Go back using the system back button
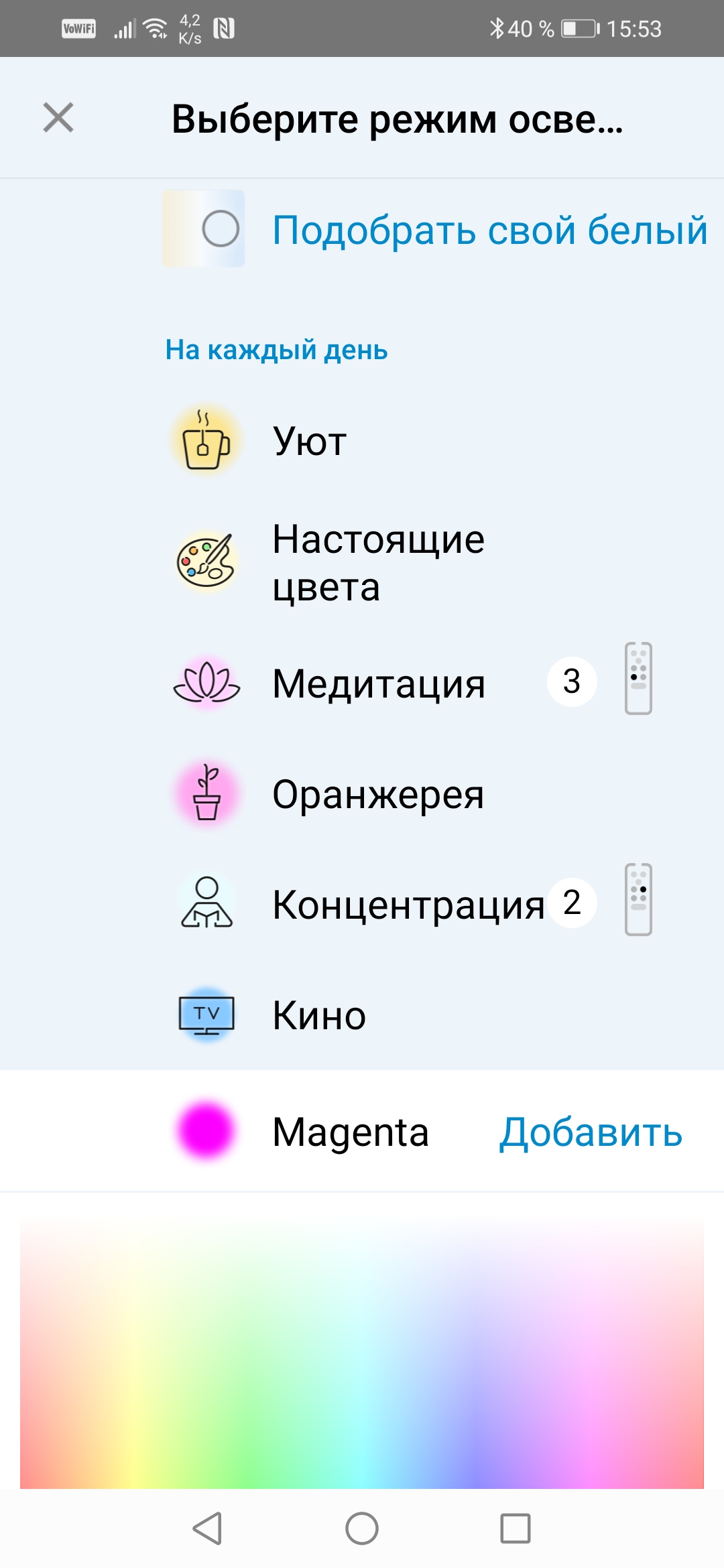This screenshot has height=1568, width=724. click(207, 1528)
